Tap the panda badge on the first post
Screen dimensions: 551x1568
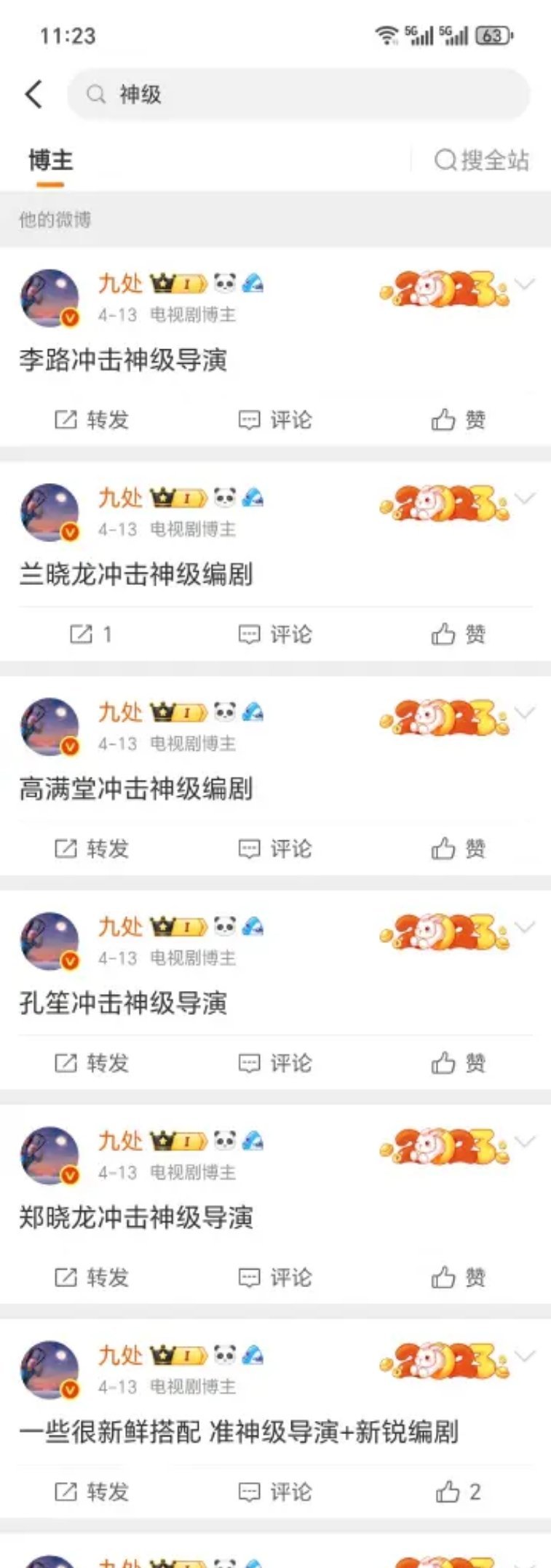225,283
